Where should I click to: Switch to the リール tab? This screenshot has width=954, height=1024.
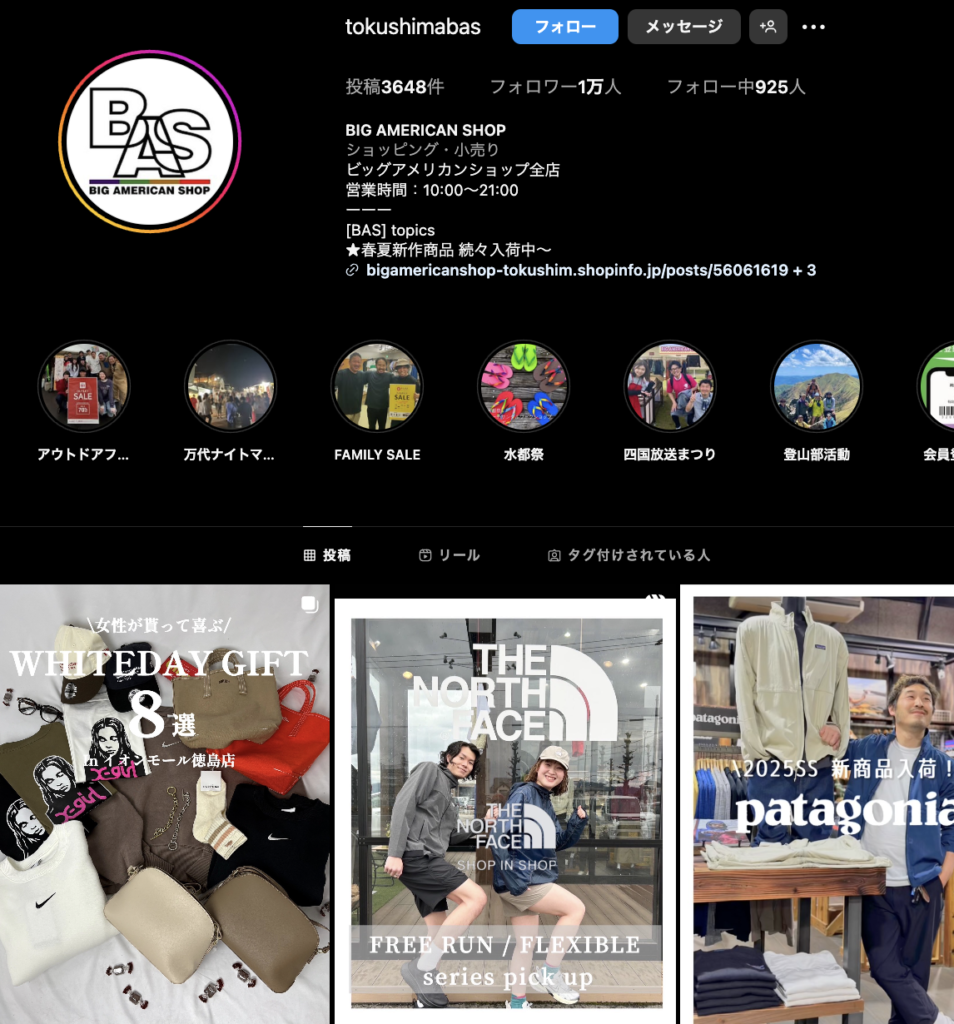tap(449, 555)
